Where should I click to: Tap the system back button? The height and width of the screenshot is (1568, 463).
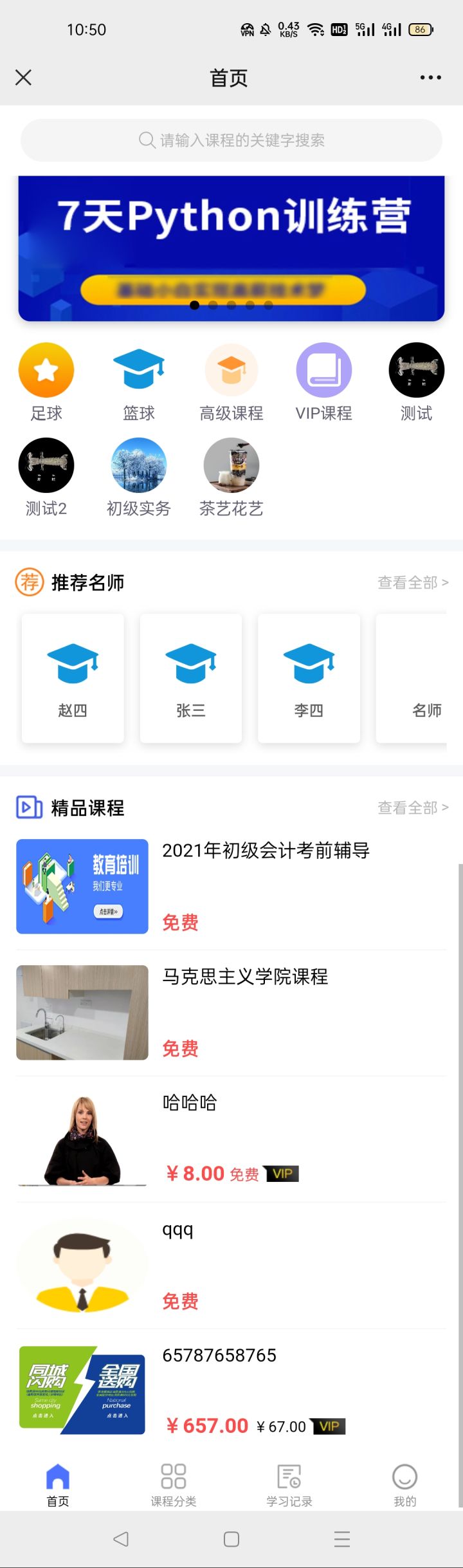121,1538
